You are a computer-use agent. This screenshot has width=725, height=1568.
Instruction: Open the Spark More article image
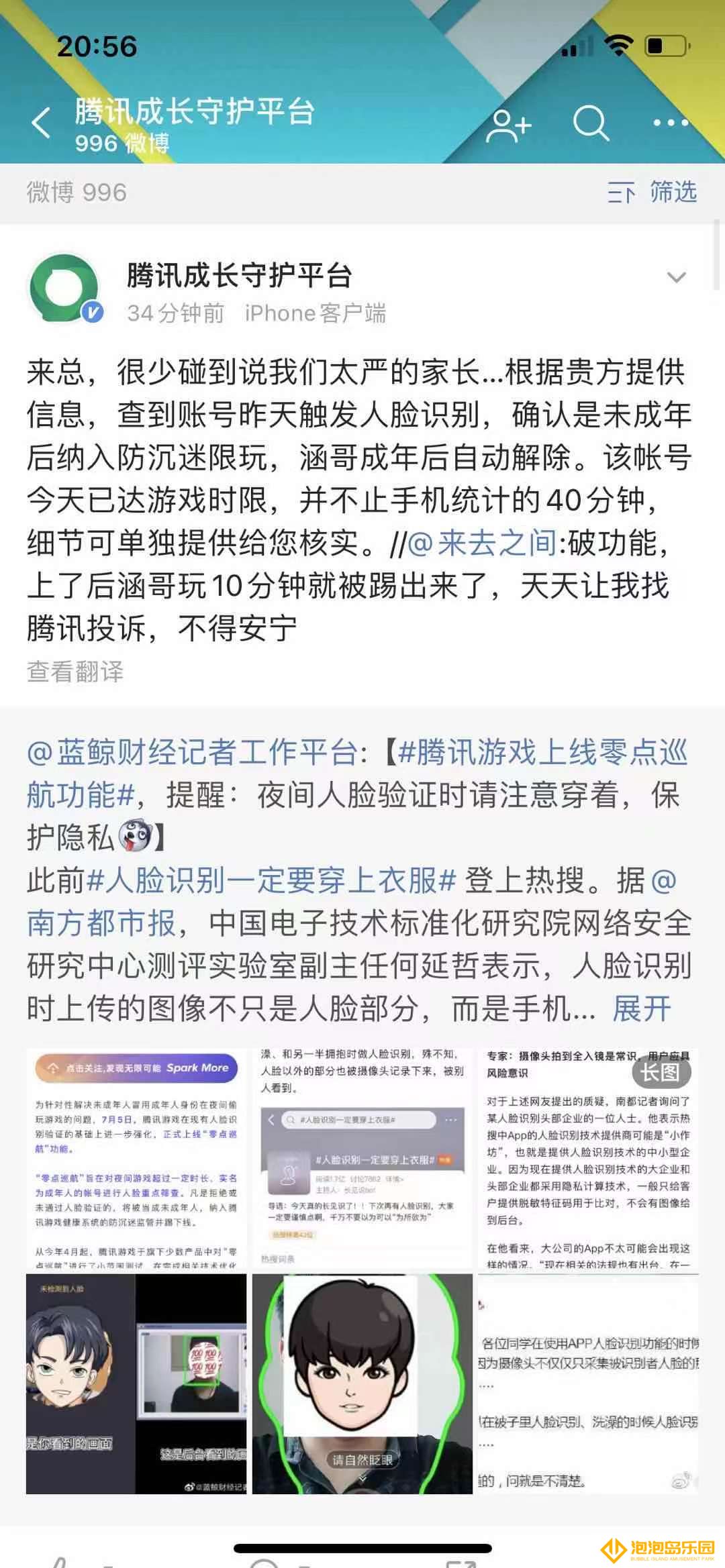(137, 1158)
